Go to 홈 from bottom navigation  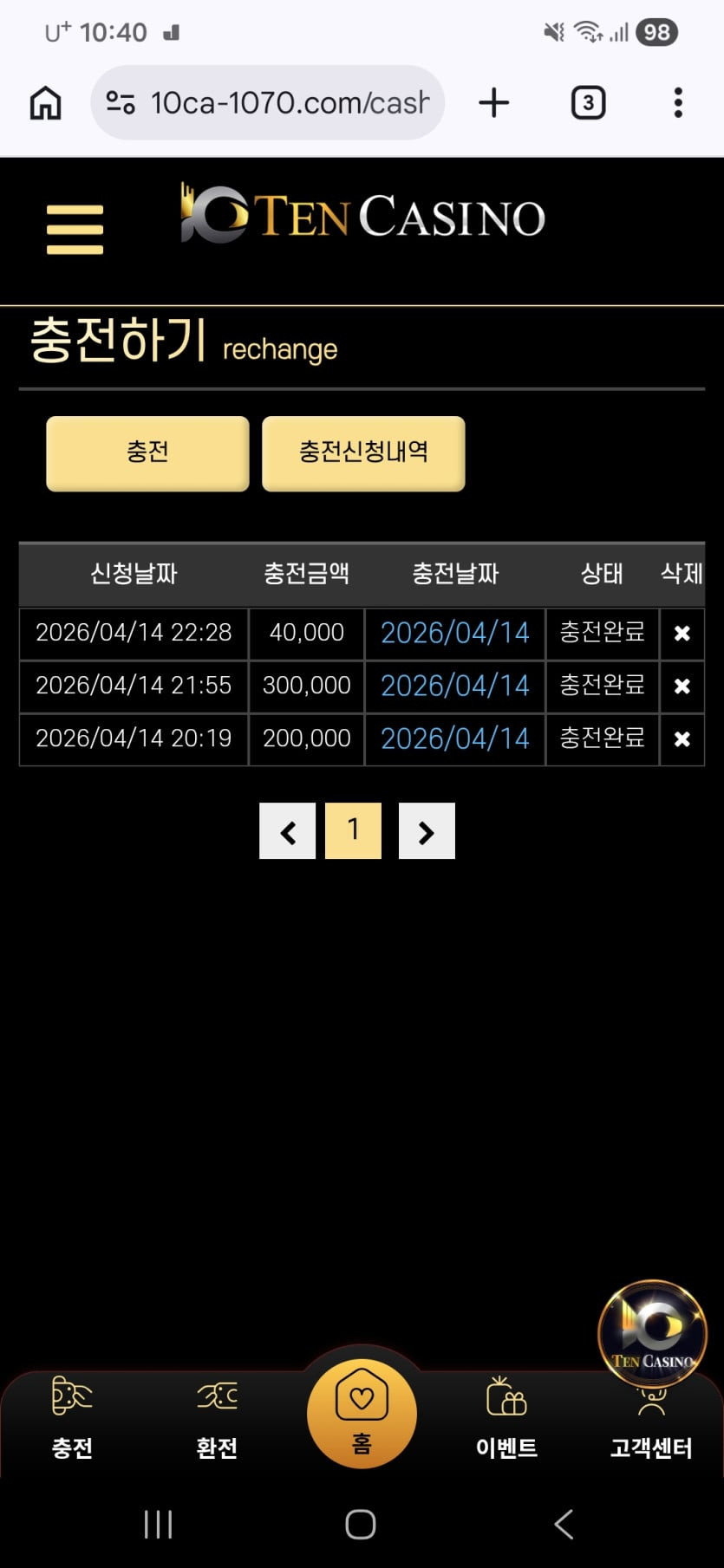362,1415
